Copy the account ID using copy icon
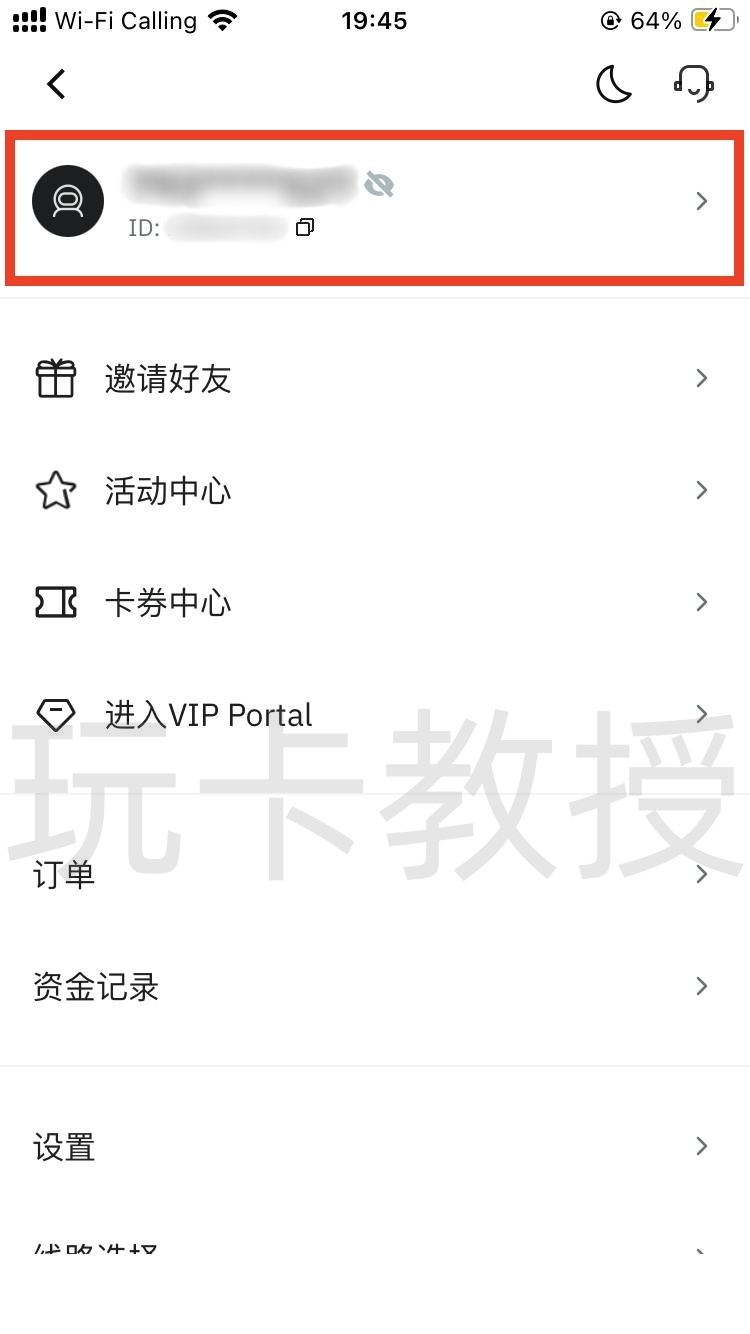Screen dimensions: 750x1334 pyautogui.click(x=305, y=227)
